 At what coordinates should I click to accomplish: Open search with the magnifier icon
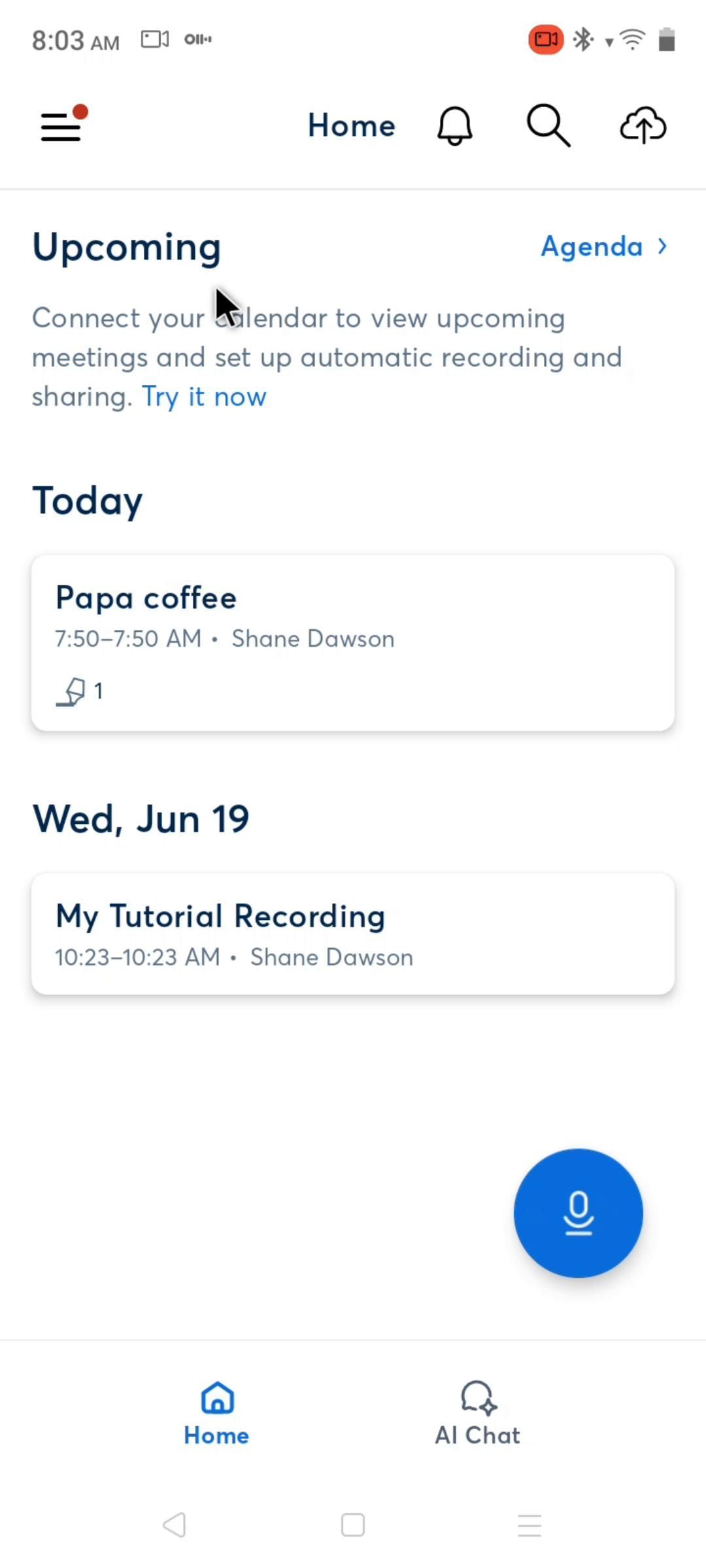[548, 125]
